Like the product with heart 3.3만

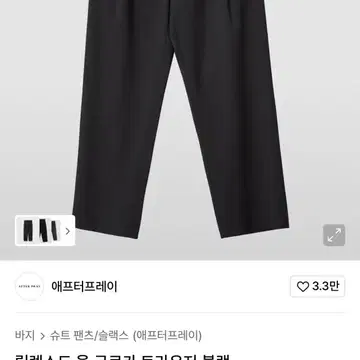point(317,286)
